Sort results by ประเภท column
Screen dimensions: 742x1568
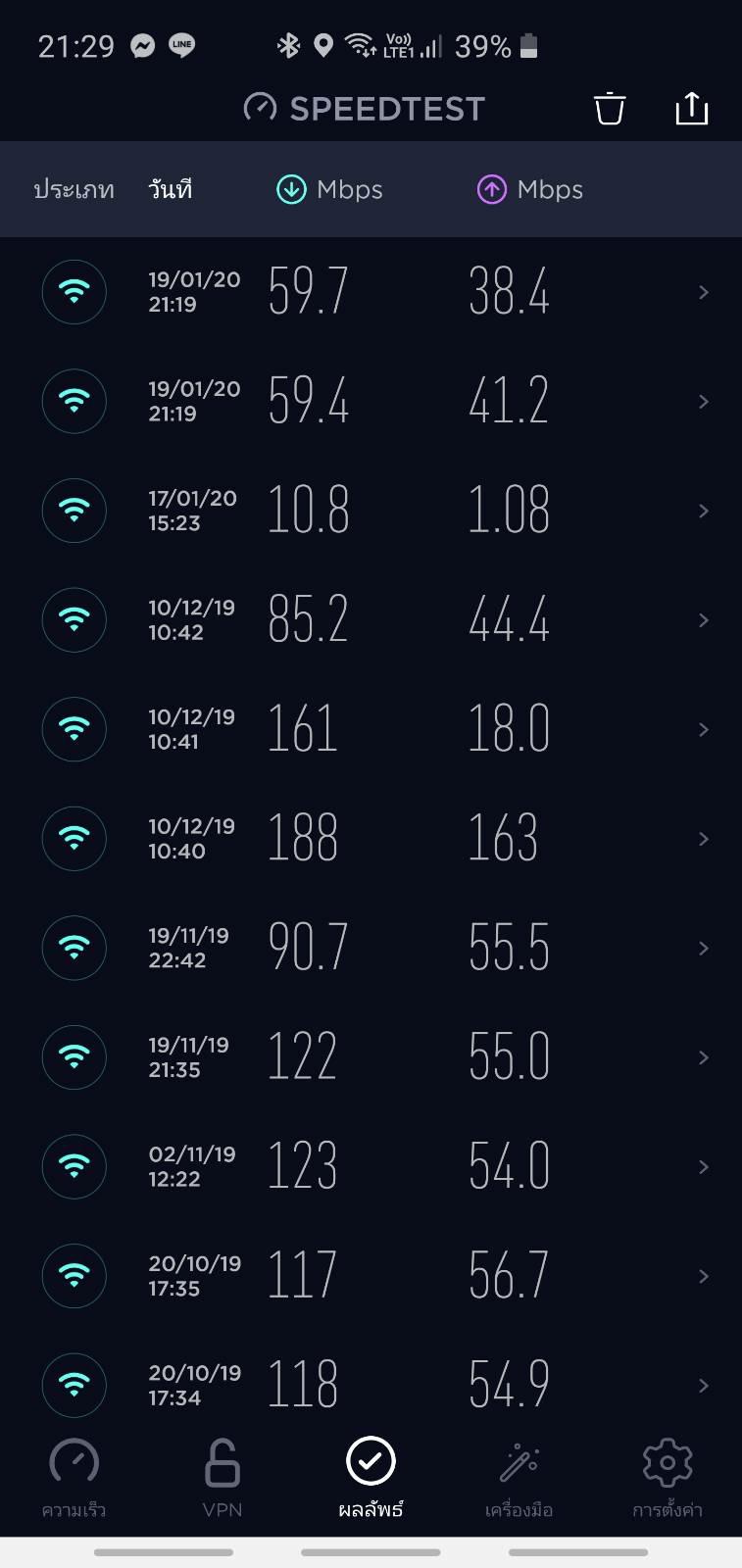[x=74, y=189]
